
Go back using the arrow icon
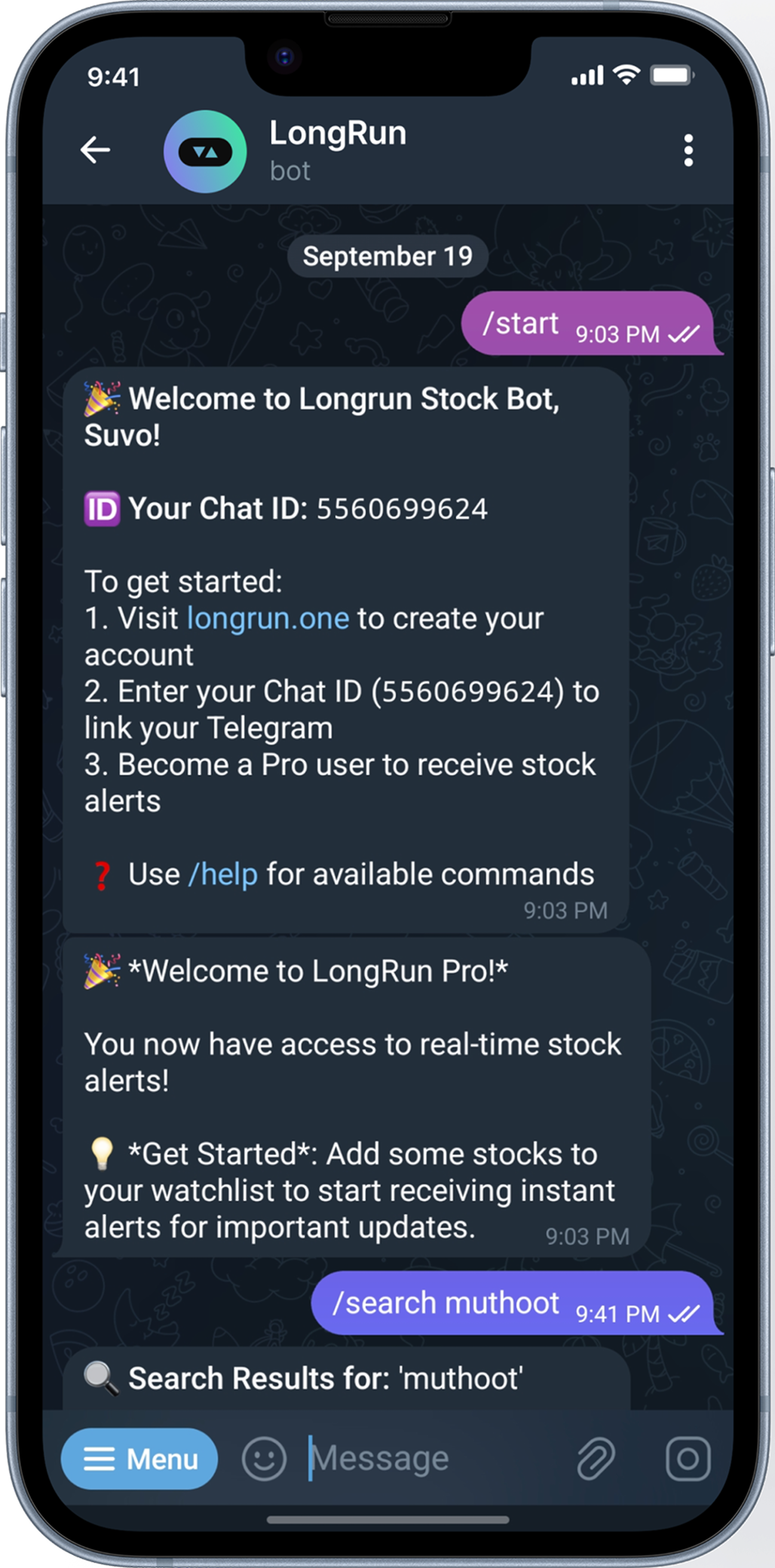point(96,150)
